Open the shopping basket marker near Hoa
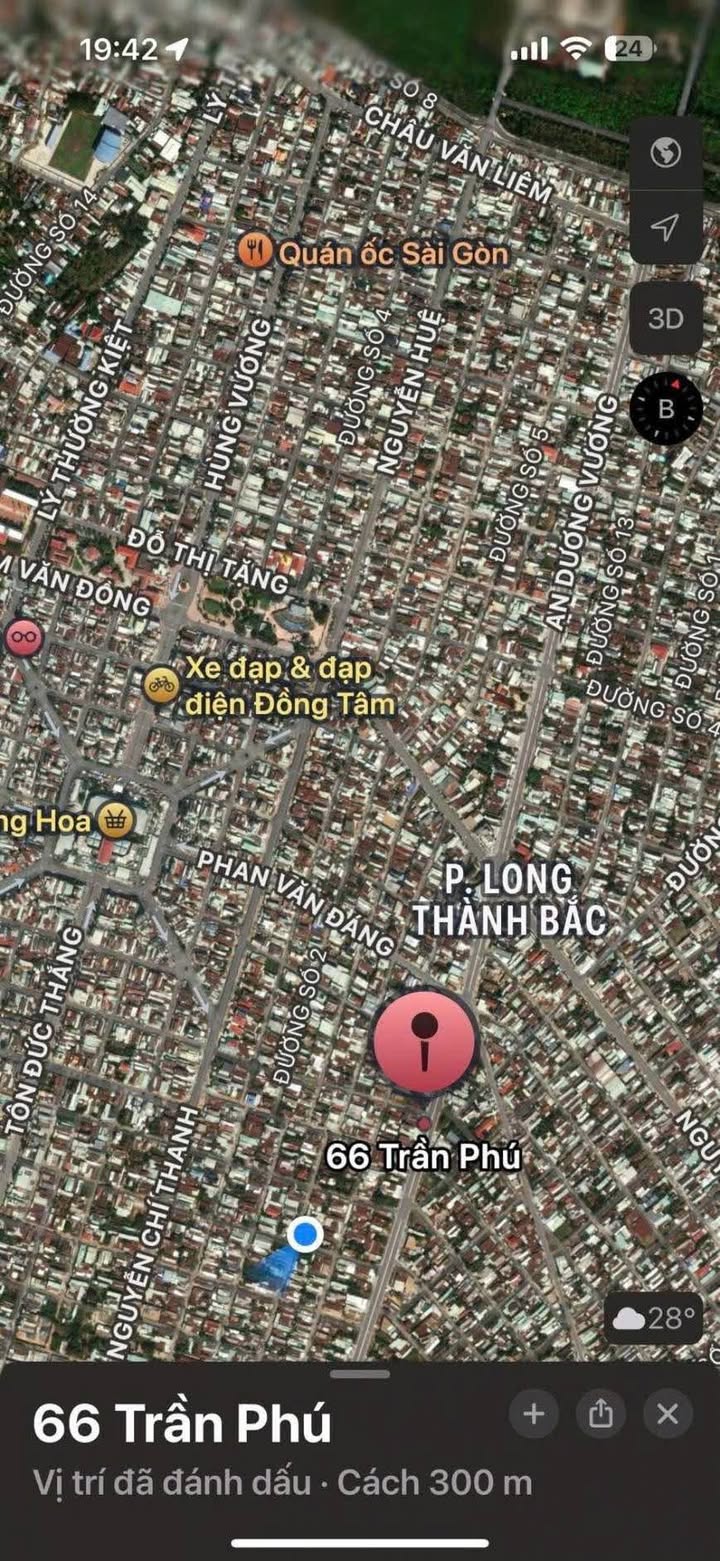This screenshot has height=1561, width=720. pyautogui.click(x=117, y=822)
